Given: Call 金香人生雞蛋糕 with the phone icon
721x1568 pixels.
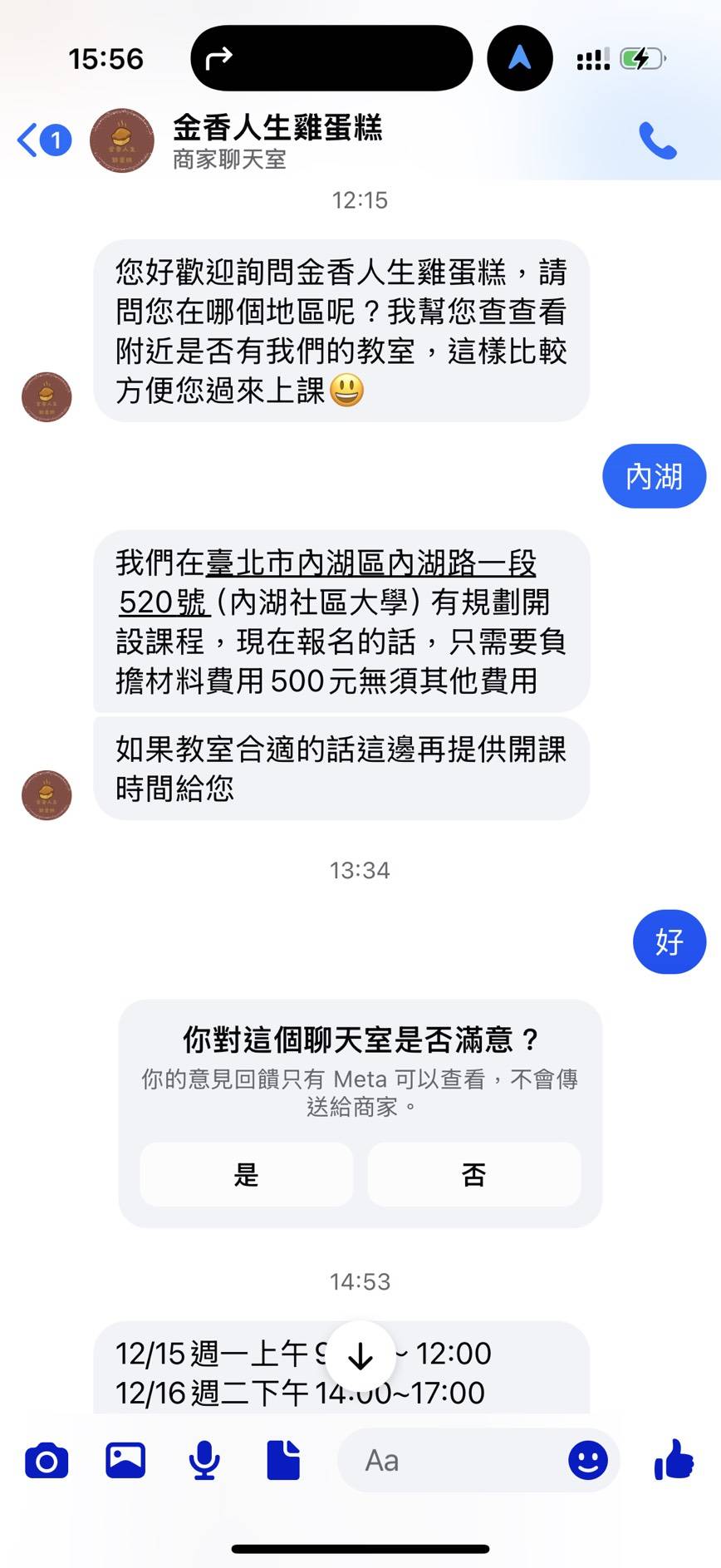Looking at the screenshot, I should pyautogui.click(x=657, y=140).
